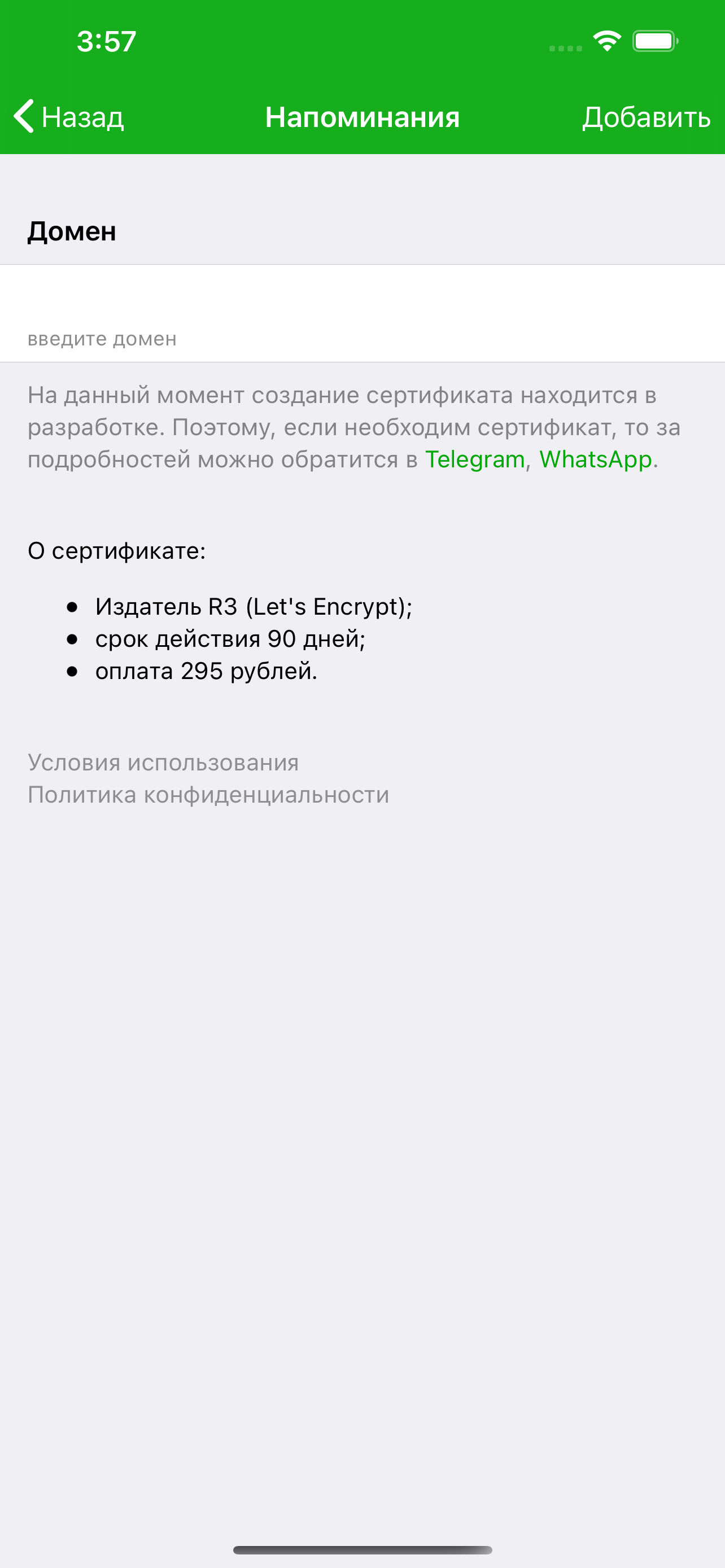Open the Telegram link

click(x=475, y=459)
